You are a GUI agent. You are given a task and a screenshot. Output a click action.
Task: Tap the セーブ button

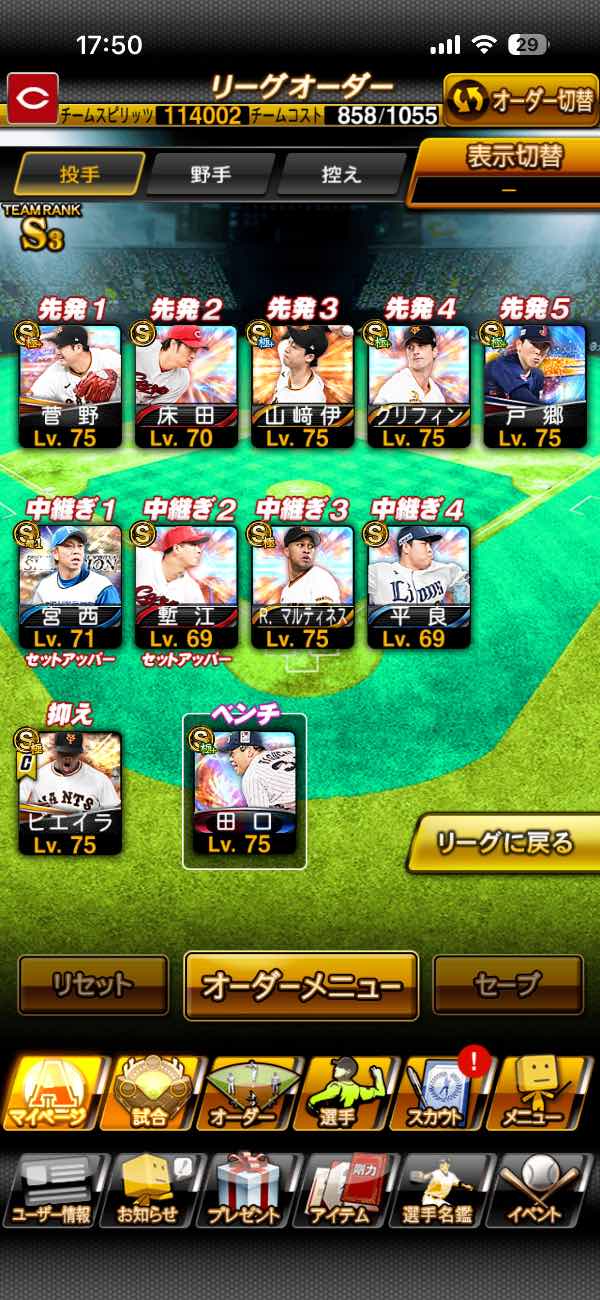(x=508, y=985)
